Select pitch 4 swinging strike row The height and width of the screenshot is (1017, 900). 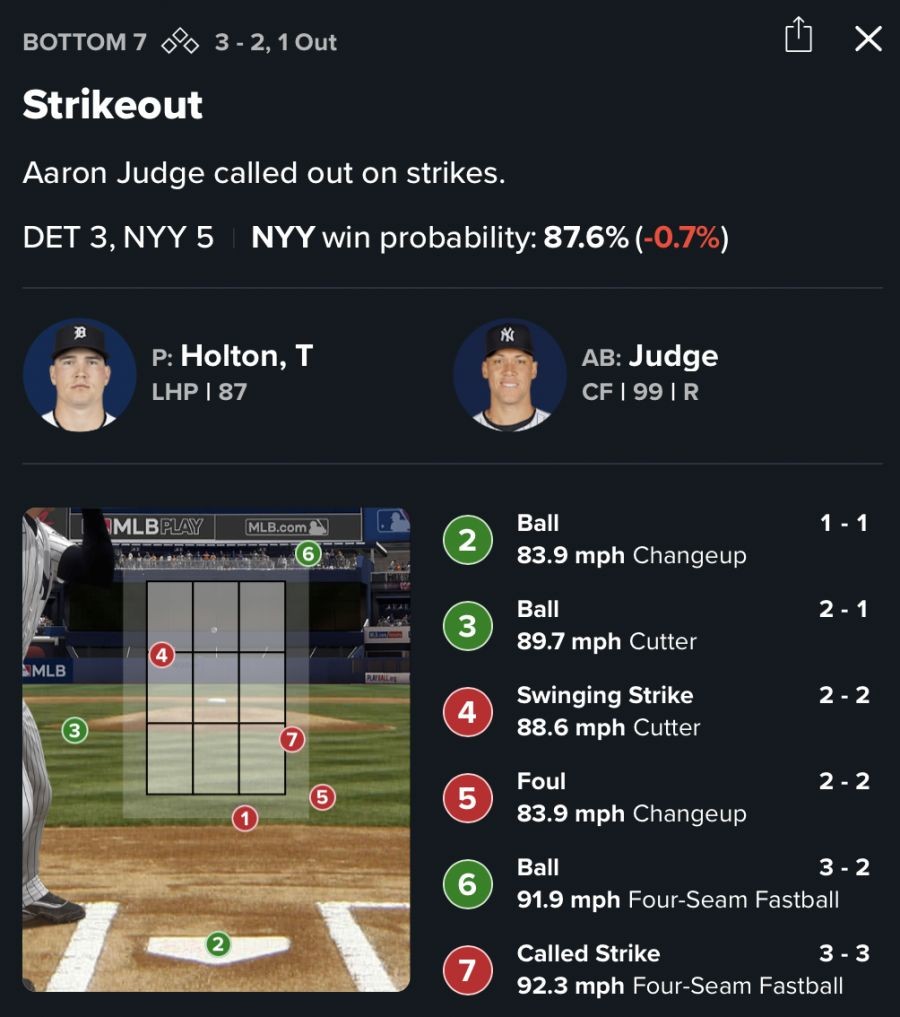pos(660,711)
